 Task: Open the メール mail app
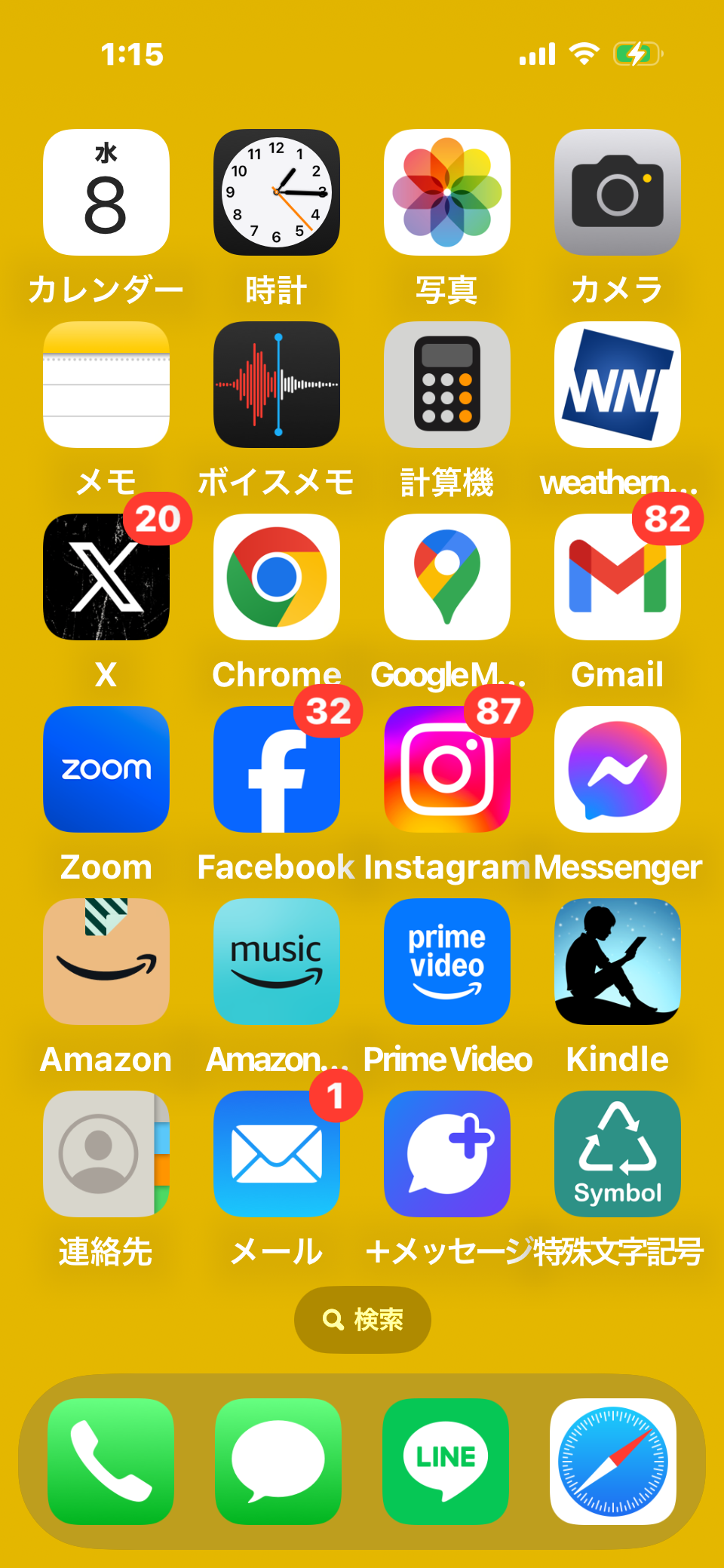[277, 1154]
